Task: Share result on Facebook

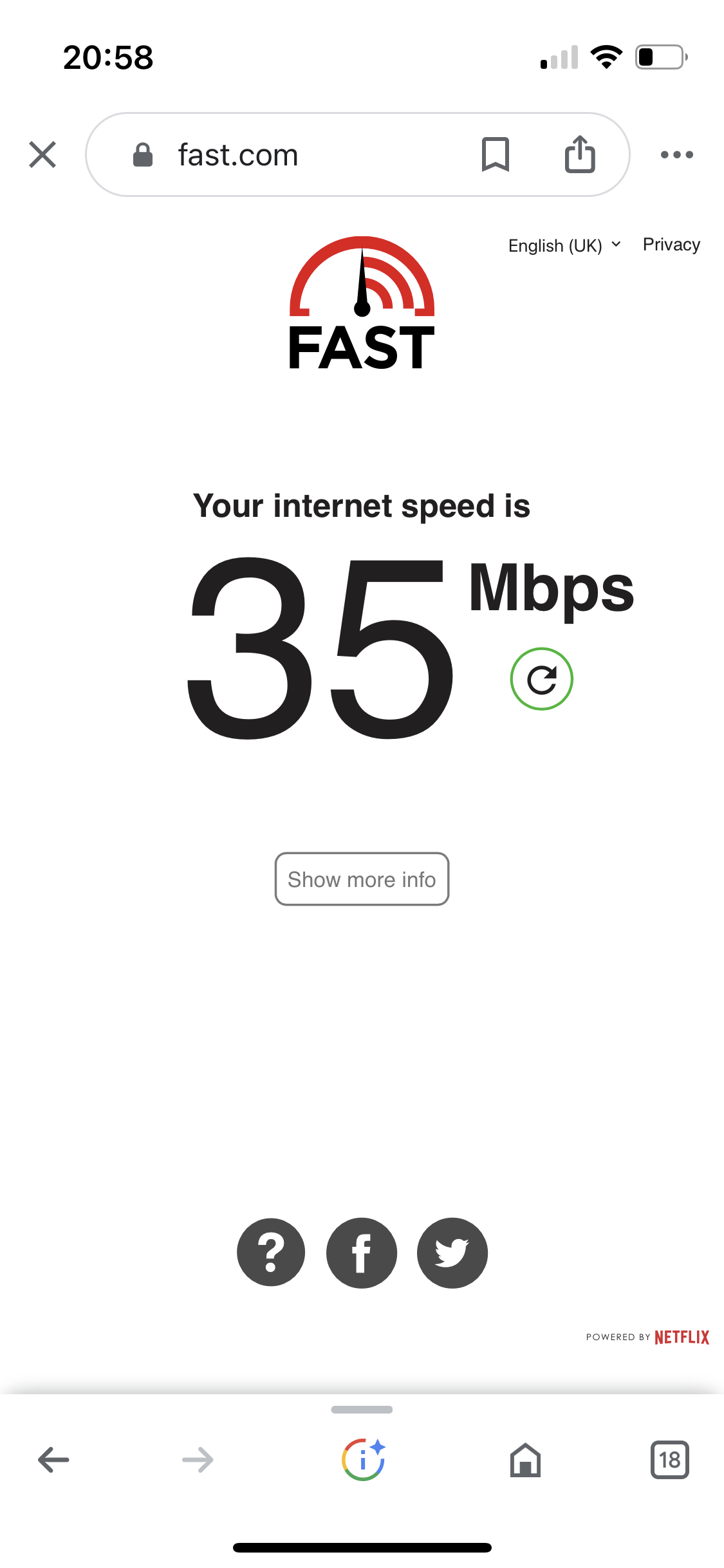Action: 362,1253
